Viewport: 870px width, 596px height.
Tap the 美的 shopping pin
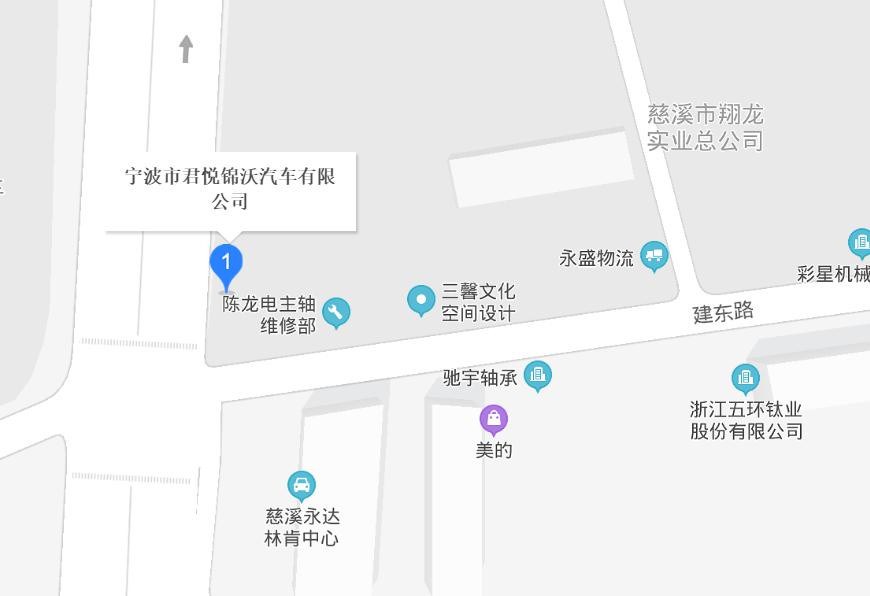(x=494, y=419)
